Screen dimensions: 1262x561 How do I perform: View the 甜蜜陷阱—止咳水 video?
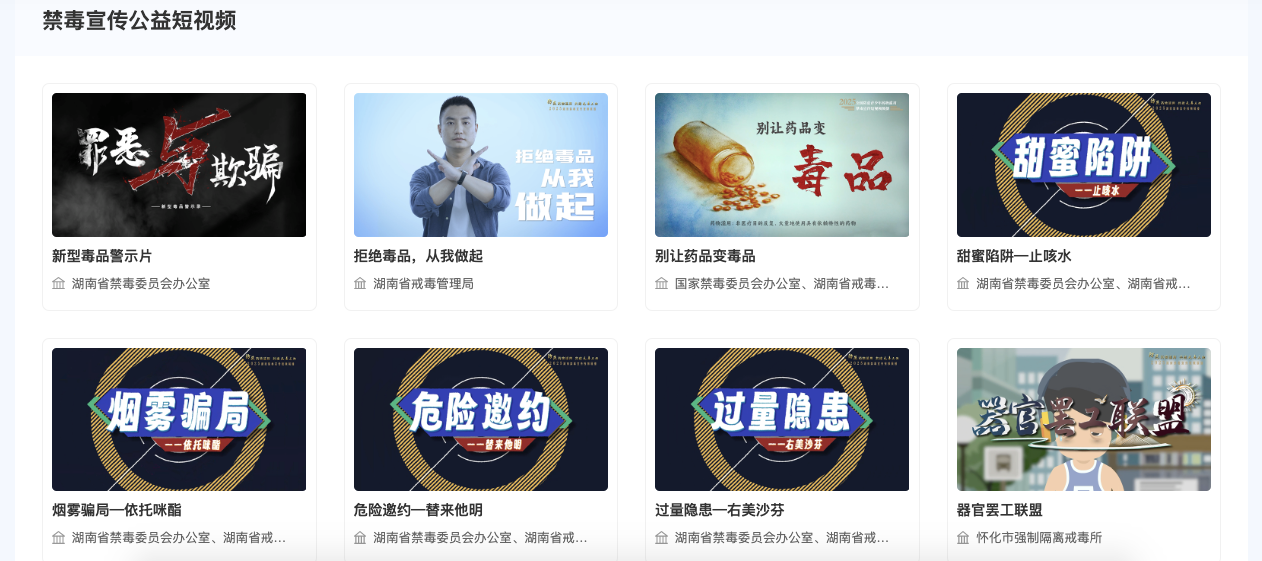pos(1083,165)
